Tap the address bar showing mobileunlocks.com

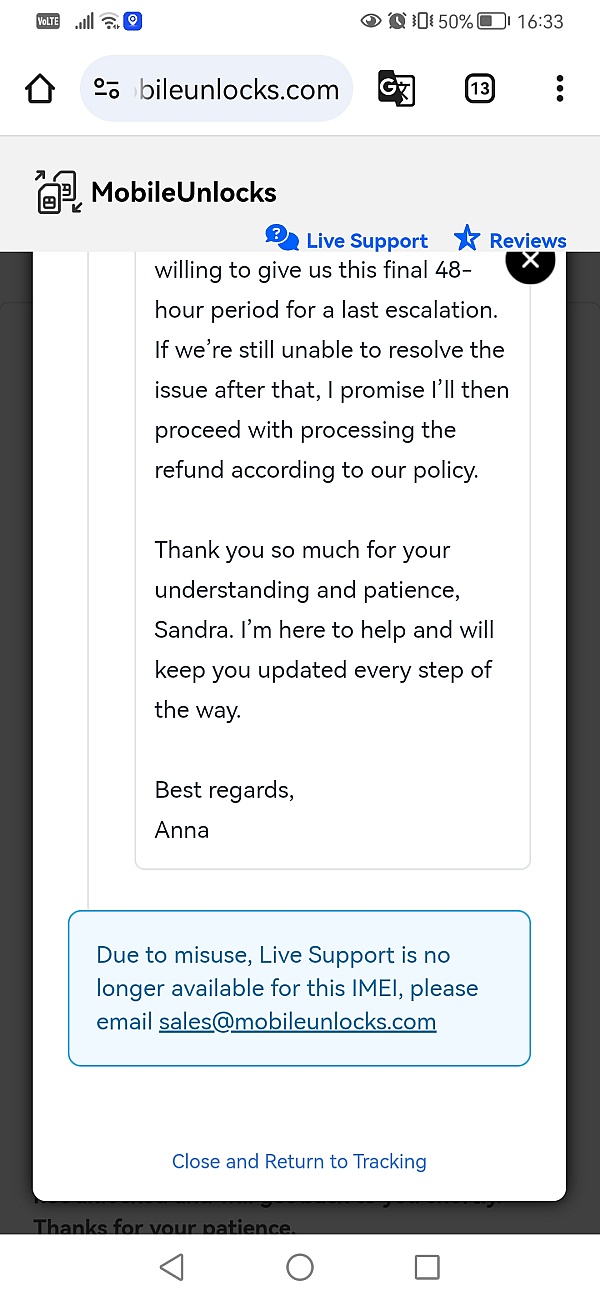[217, 89]
